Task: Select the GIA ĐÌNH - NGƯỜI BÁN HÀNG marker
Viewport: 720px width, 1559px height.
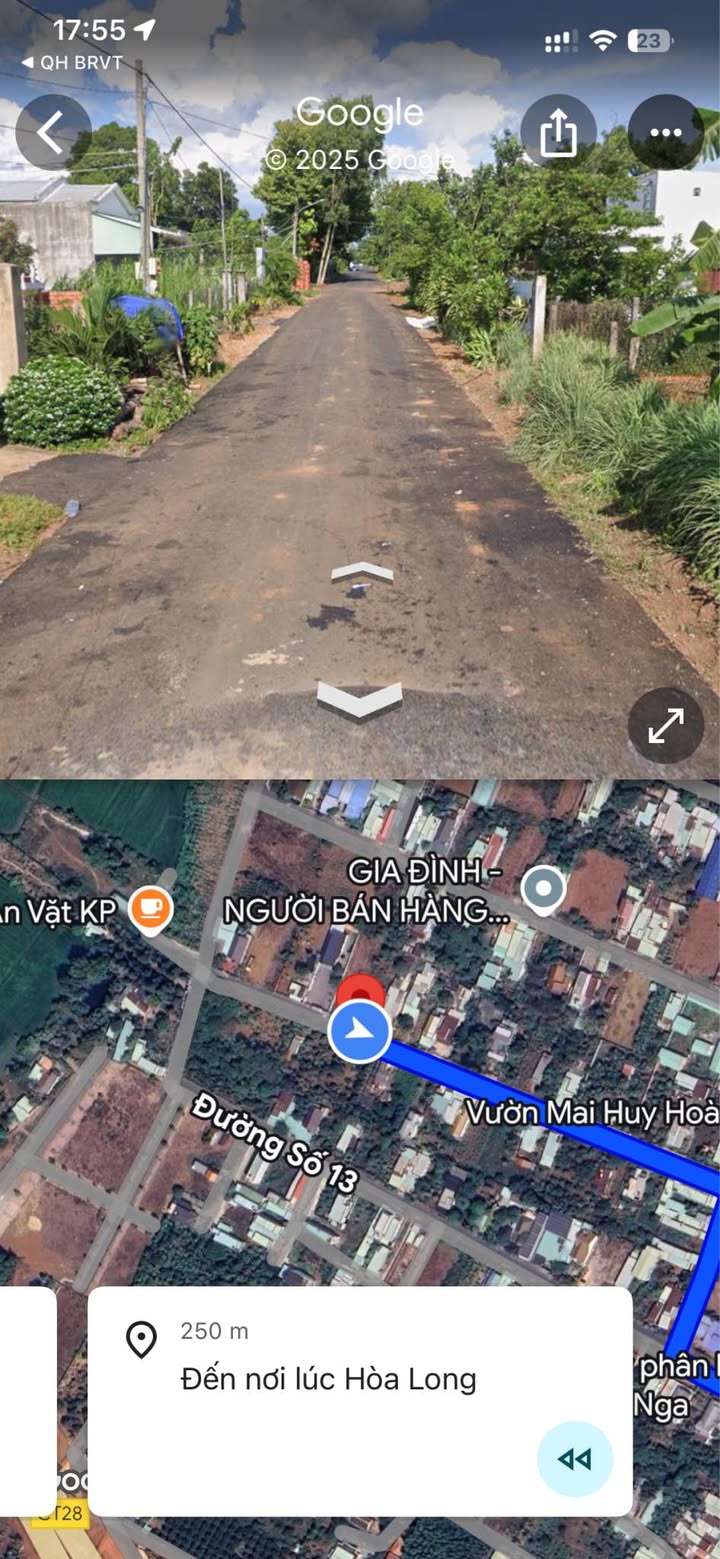Action: (543, 887)
